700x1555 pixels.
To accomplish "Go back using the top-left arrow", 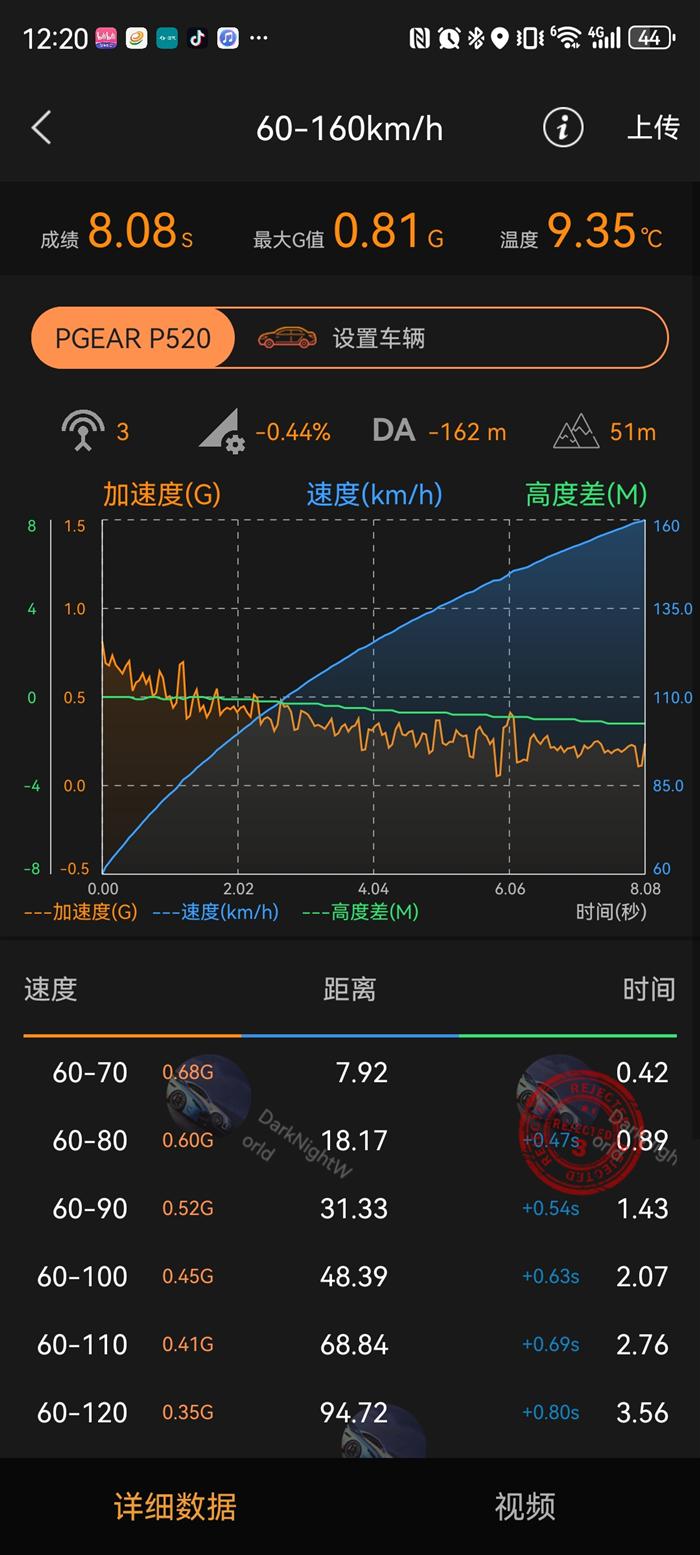I will pyautogui.click(x=41, y=128).
